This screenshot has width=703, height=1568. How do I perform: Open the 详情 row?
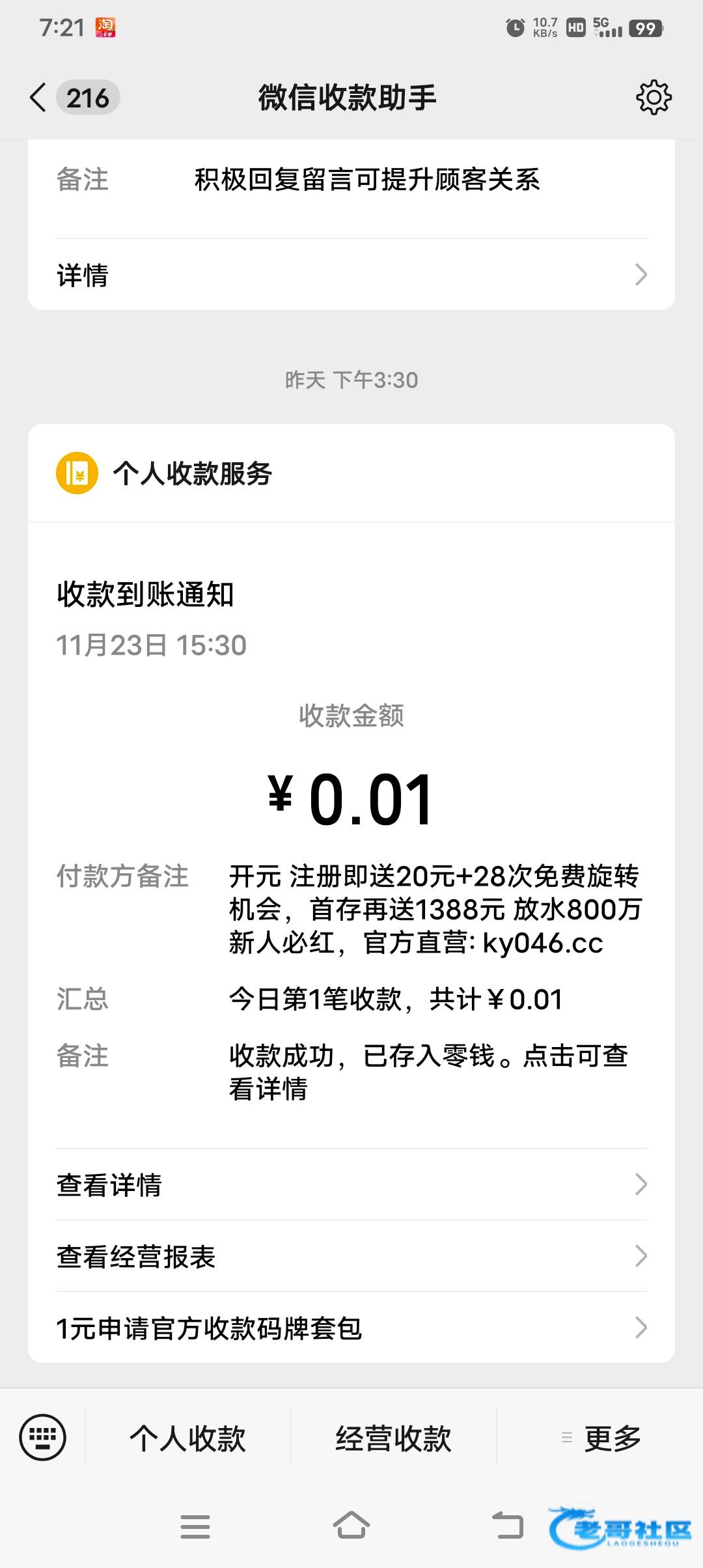tap(351, 275)
